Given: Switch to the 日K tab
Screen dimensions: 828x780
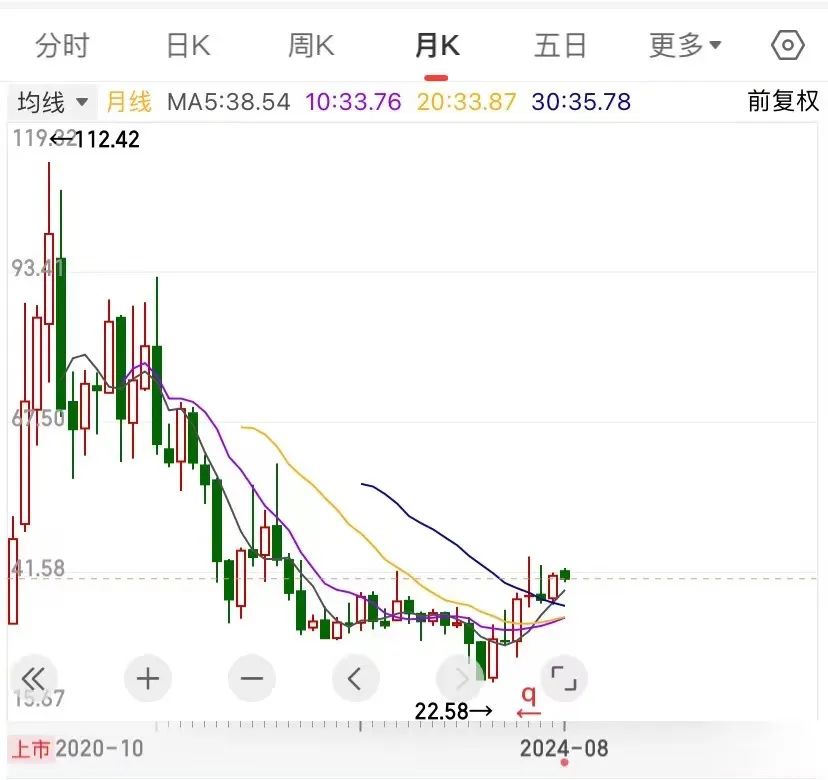Looking at the screenshot, I should (x=188, y=45).
